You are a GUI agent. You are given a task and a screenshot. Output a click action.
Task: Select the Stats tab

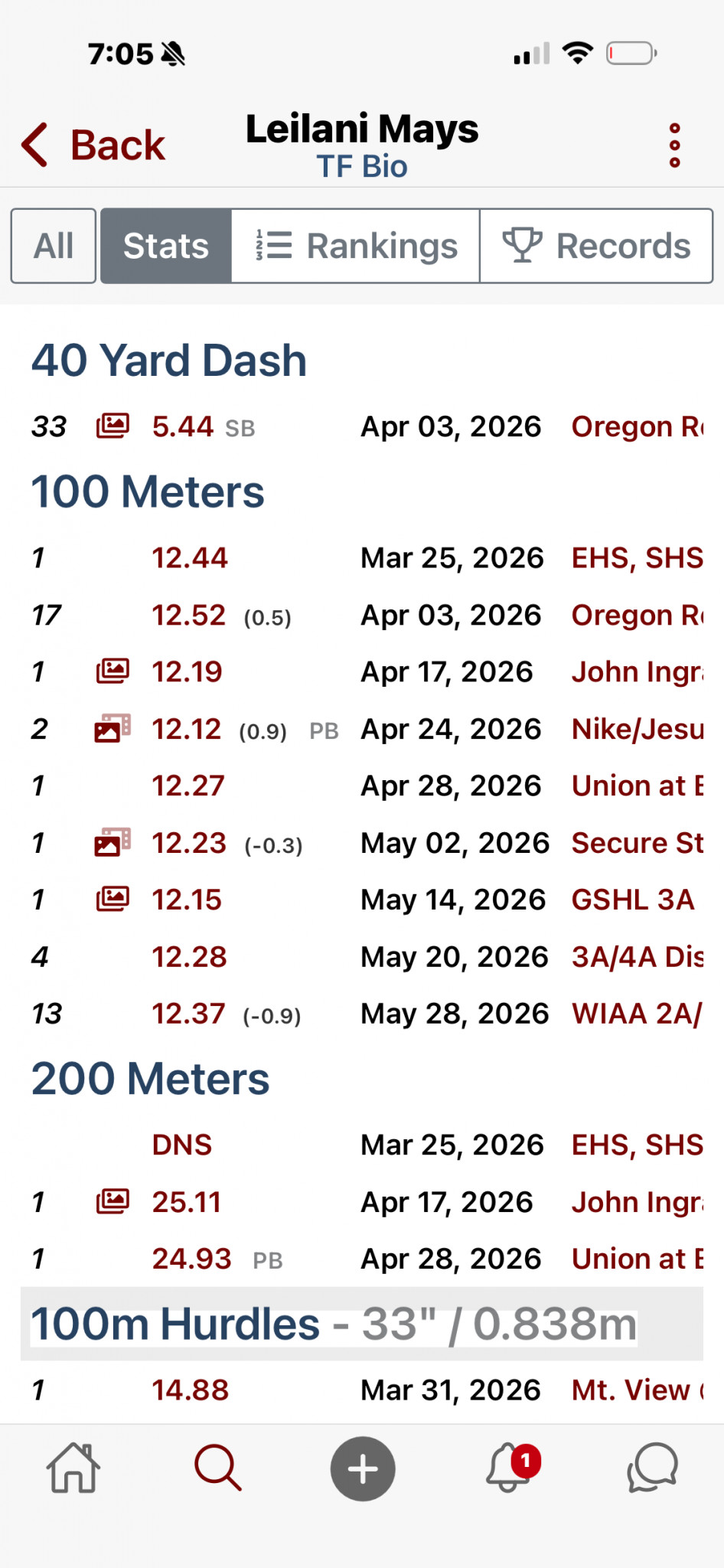click(x=166, y=246)
